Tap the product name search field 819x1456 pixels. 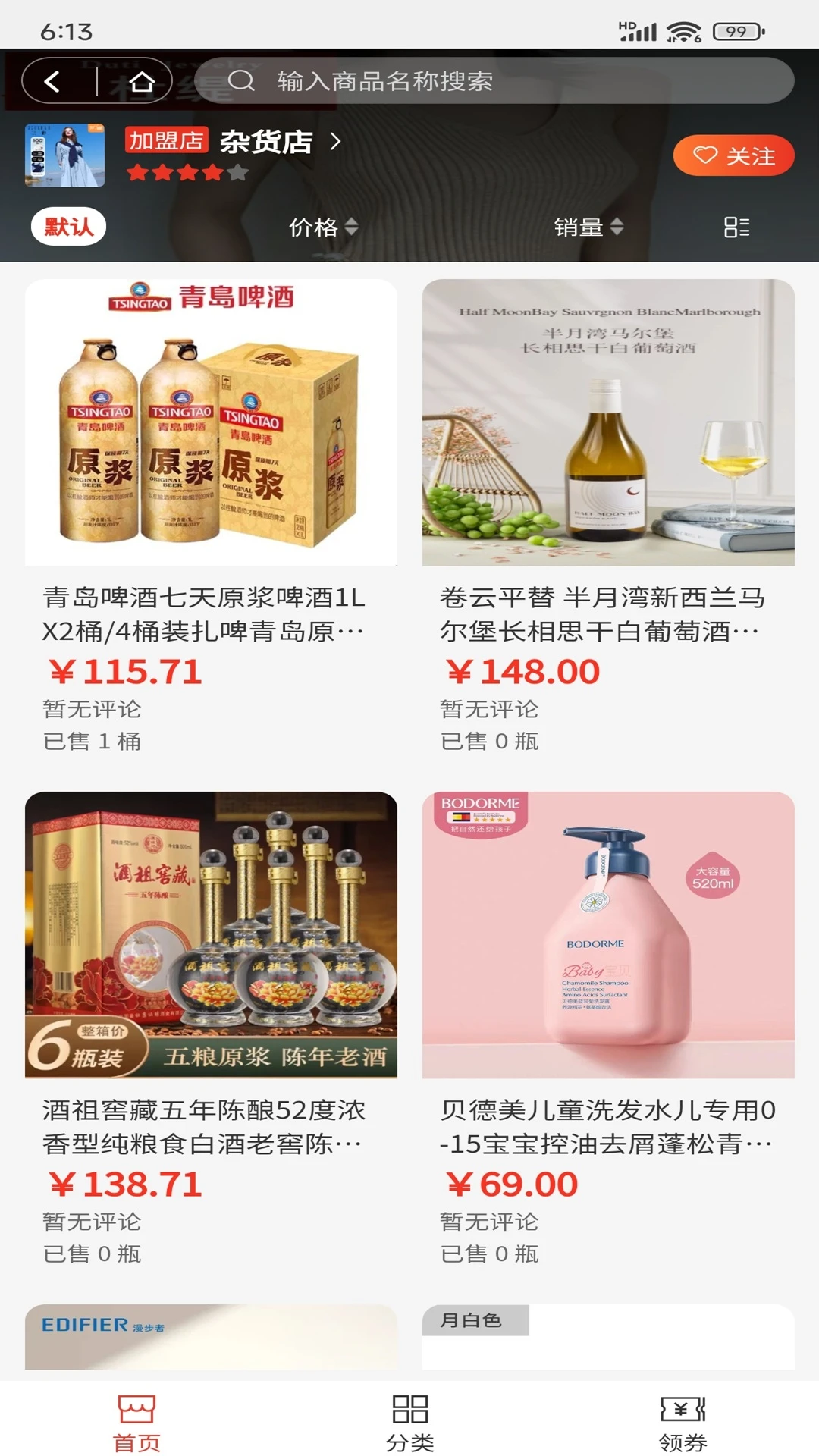[493, 81]
